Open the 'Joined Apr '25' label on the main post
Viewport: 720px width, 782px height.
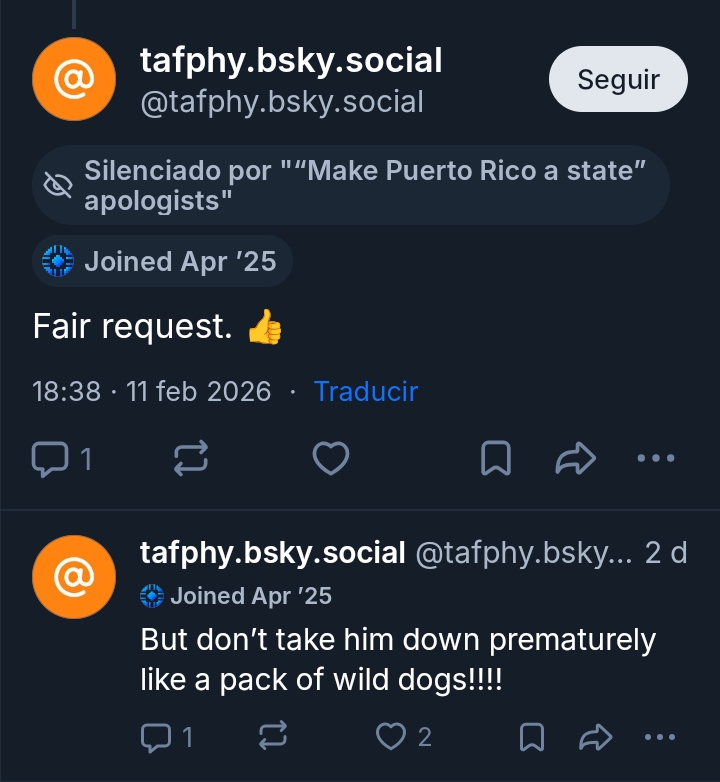162,261
